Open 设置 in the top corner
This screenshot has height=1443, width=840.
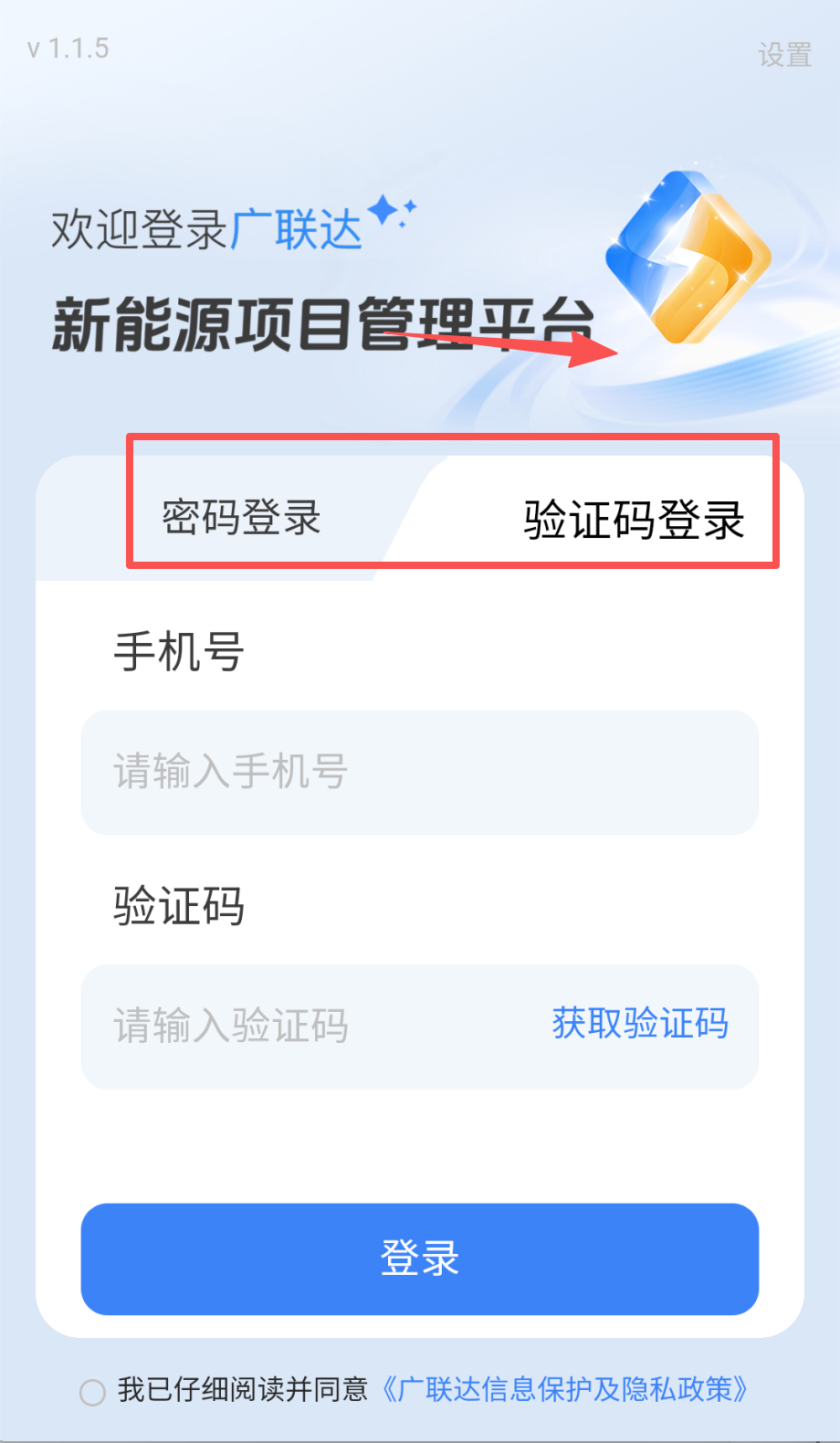(784, 55)
